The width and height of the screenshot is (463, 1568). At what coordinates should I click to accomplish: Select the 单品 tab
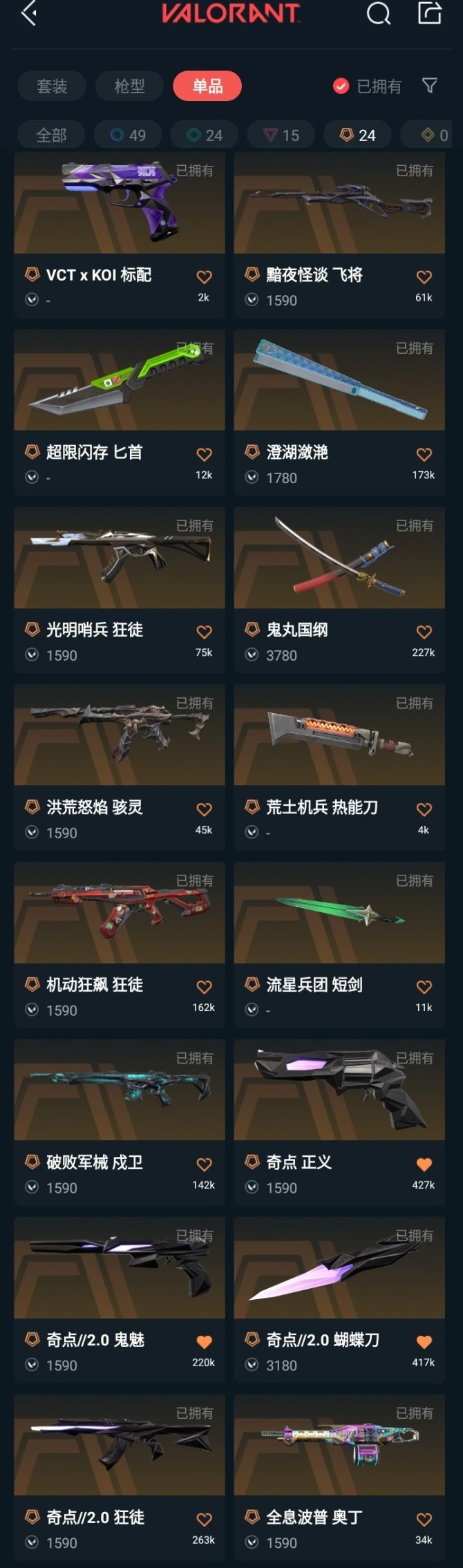coord(207,86)
